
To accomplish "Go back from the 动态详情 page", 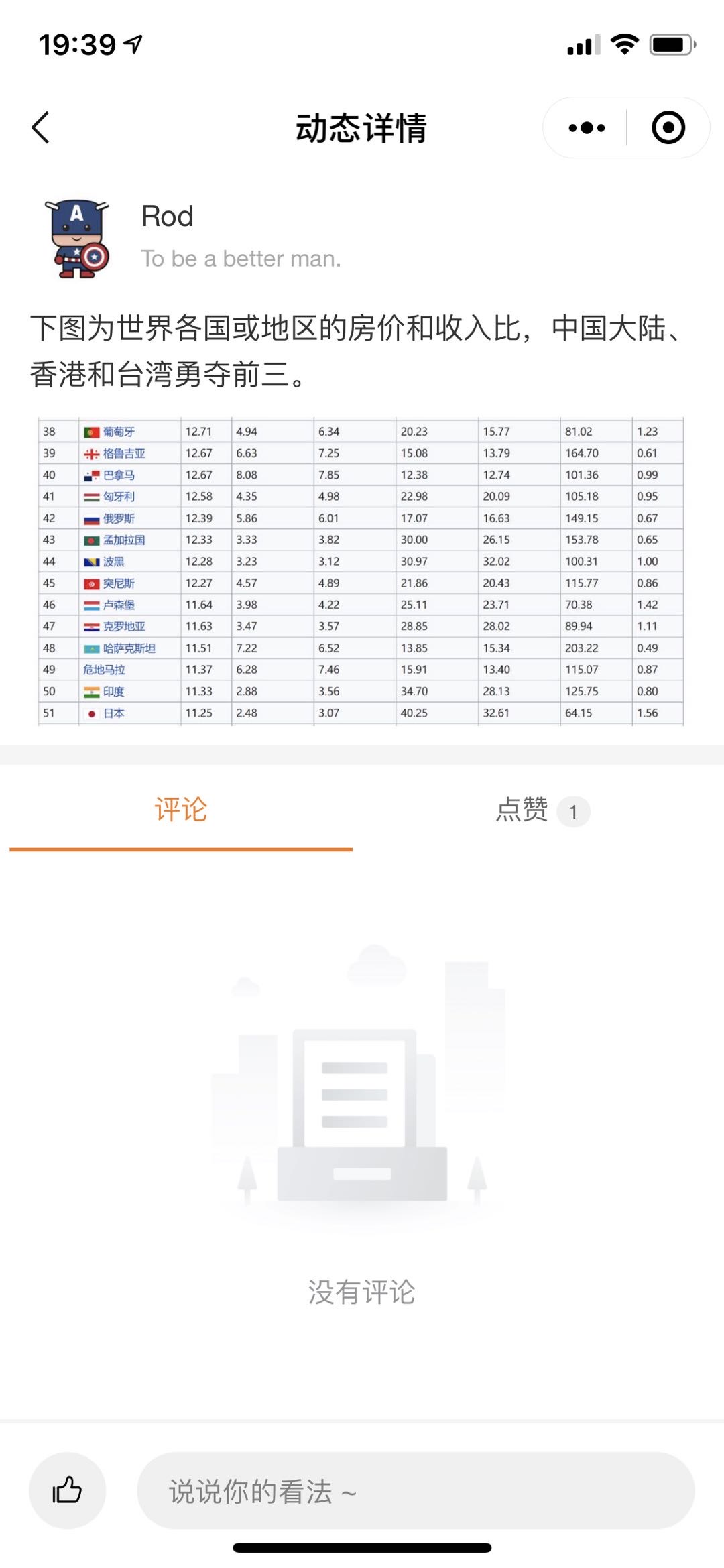I will point(41,127).
